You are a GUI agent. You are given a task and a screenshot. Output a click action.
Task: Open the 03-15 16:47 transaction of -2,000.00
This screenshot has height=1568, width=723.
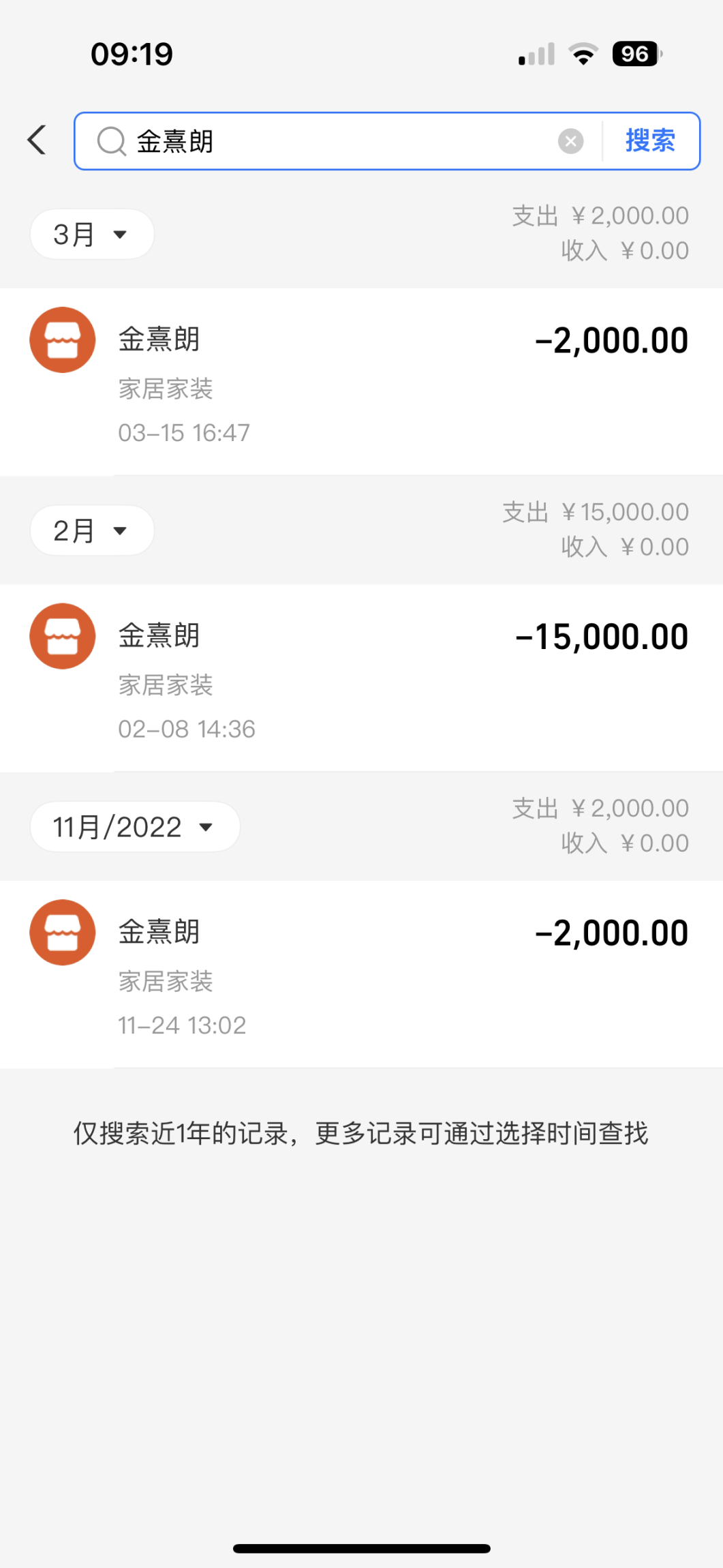(x=361, y=382)
